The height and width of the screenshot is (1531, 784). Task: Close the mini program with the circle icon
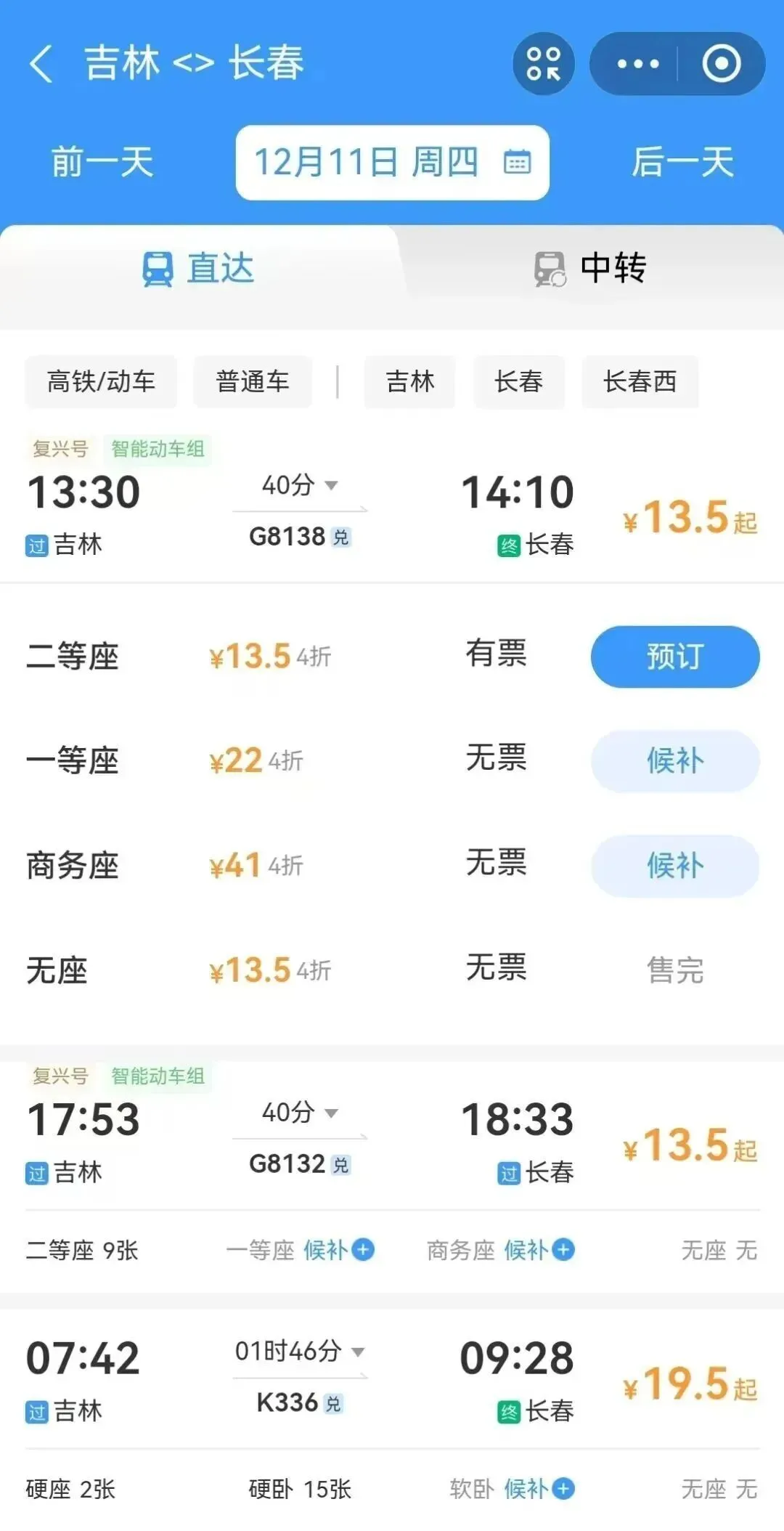(721, 64)
